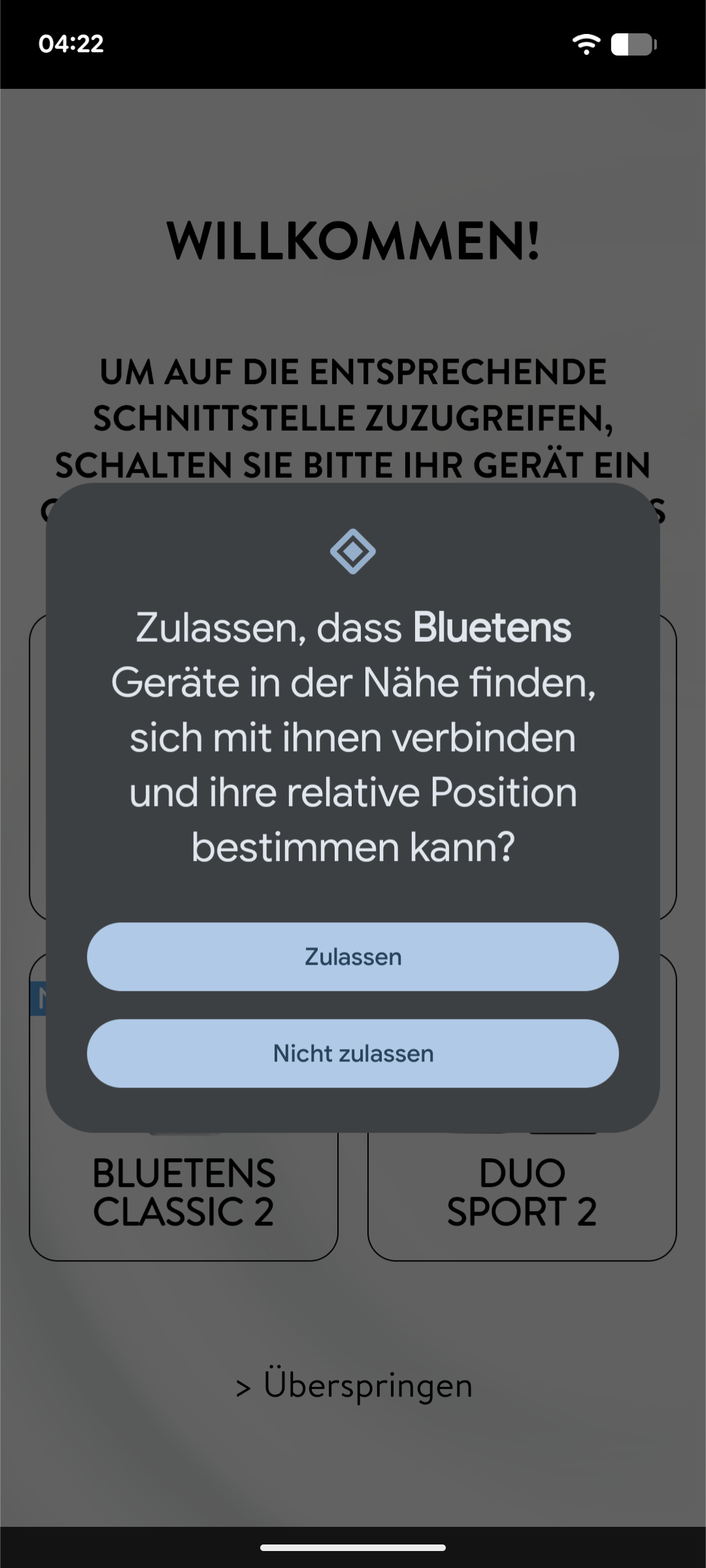Tap the DUO SPORT 2 label text
The width and height of the screenshot is (706, 1568).
coord(523,1191)
